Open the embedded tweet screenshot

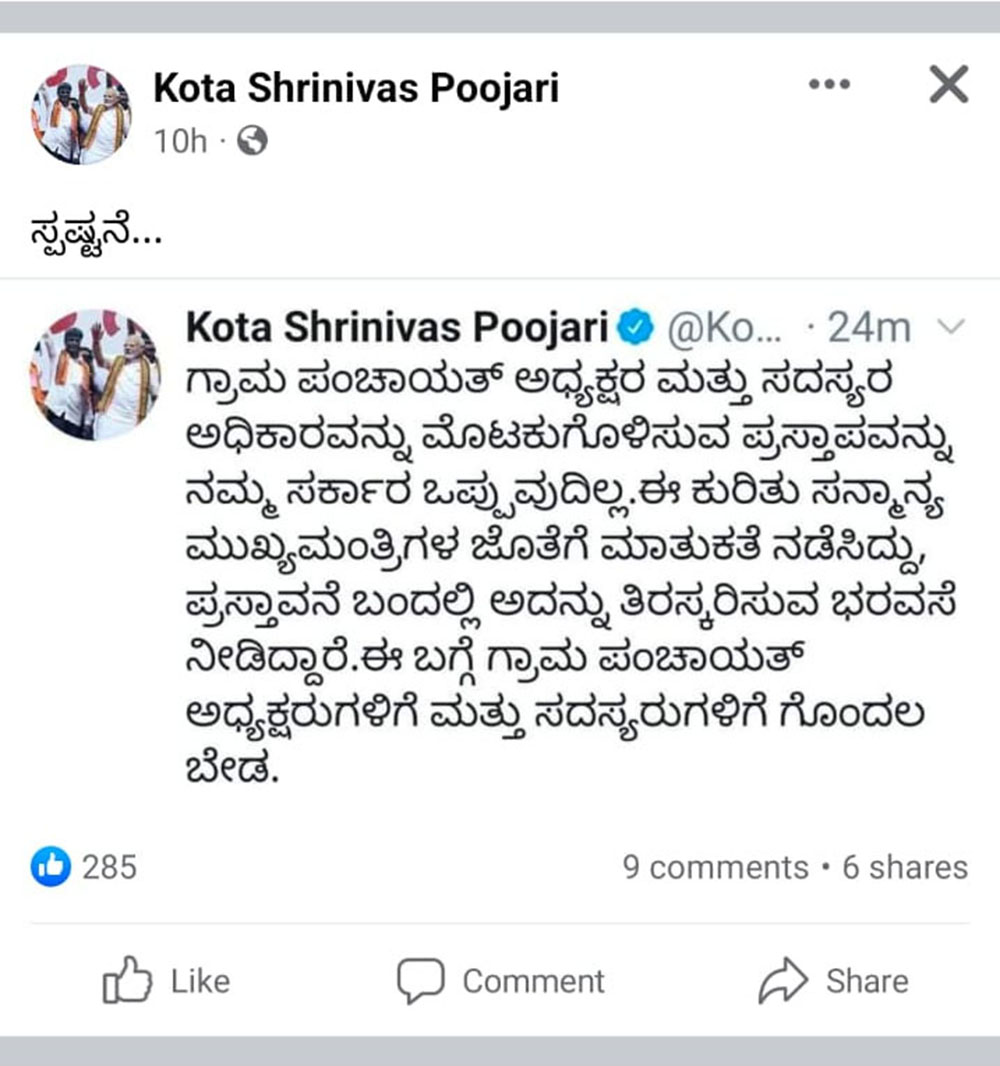click(x=500, y=550)
